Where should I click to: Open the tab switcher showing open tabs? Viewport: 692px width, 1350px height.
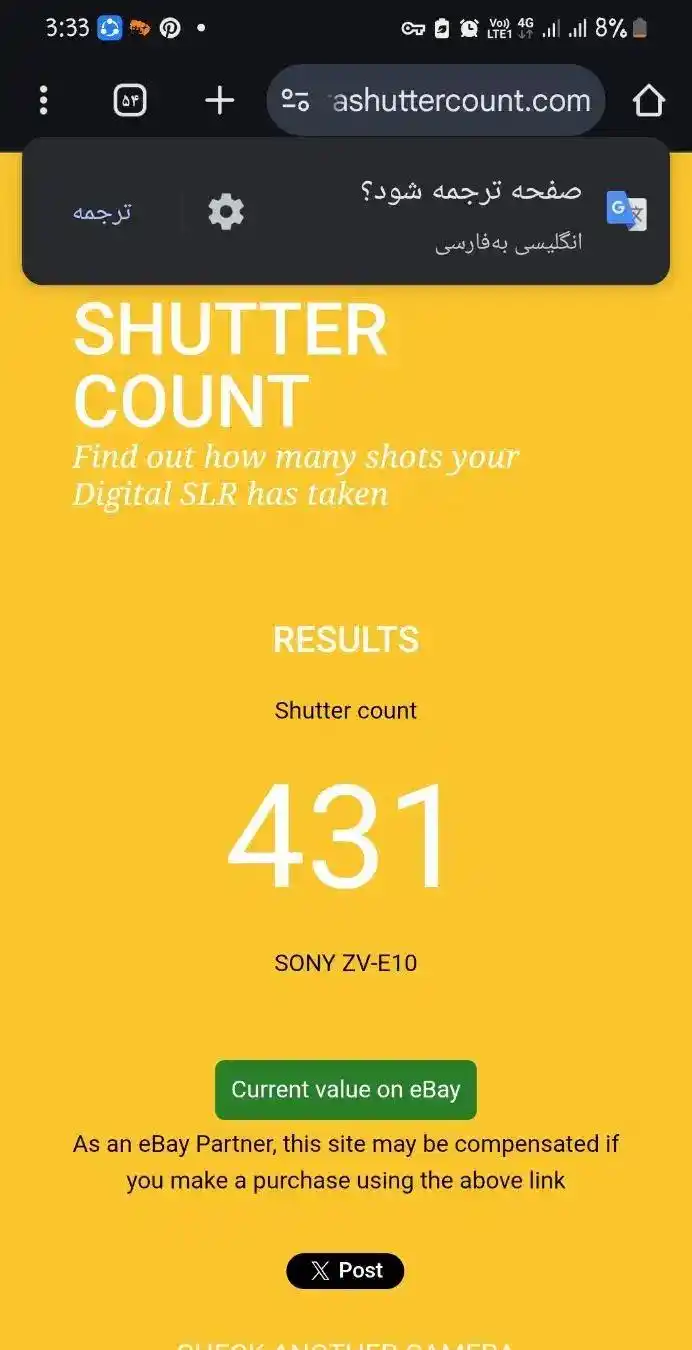130,100
